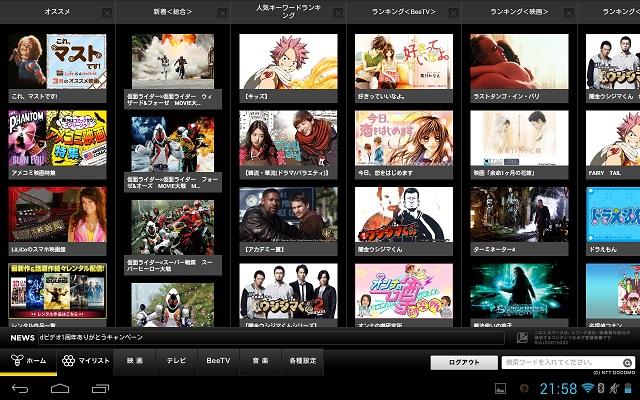Viewport: 640px width, 400px height.
Task: Close the ランキング<BeeTV> column
Action: (454, 13)
